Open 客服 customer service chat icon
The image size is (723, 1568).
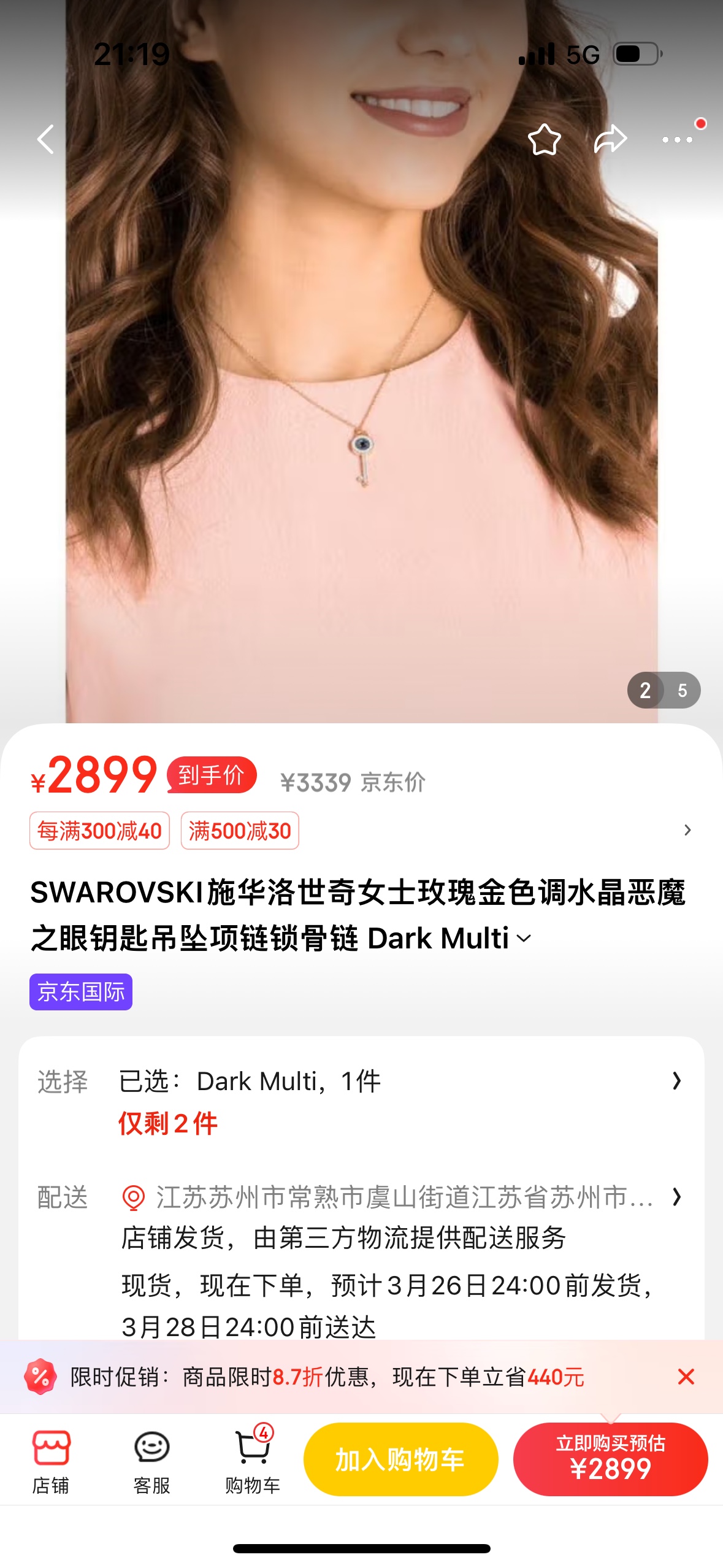click(x=151, y=1460)
